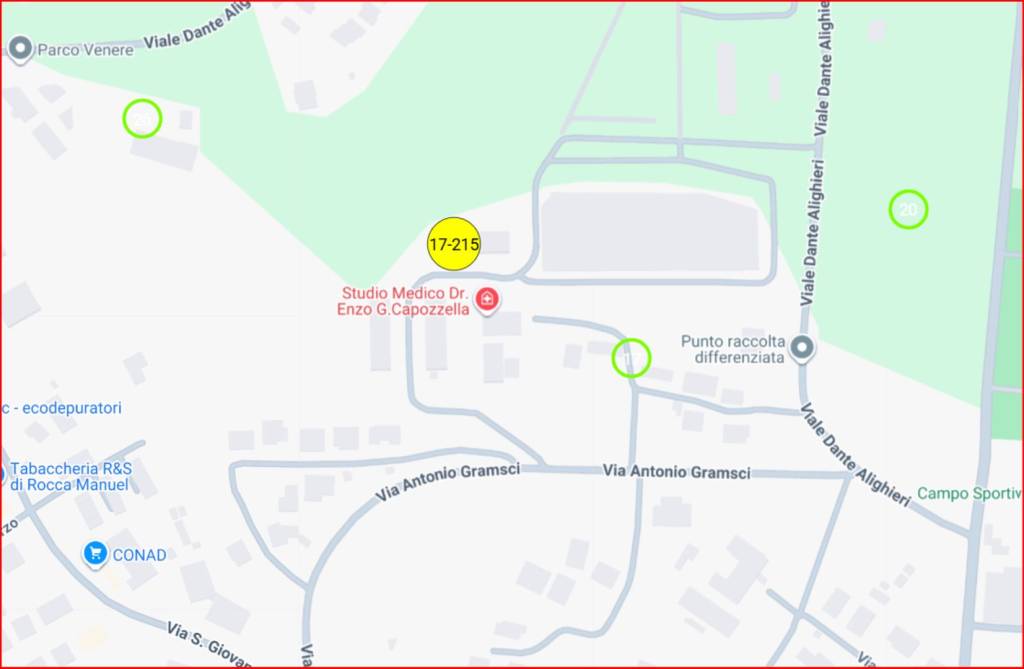1024x669 pixels.
Task: Select the Parco Venere place pin
Action: (20, 47)
